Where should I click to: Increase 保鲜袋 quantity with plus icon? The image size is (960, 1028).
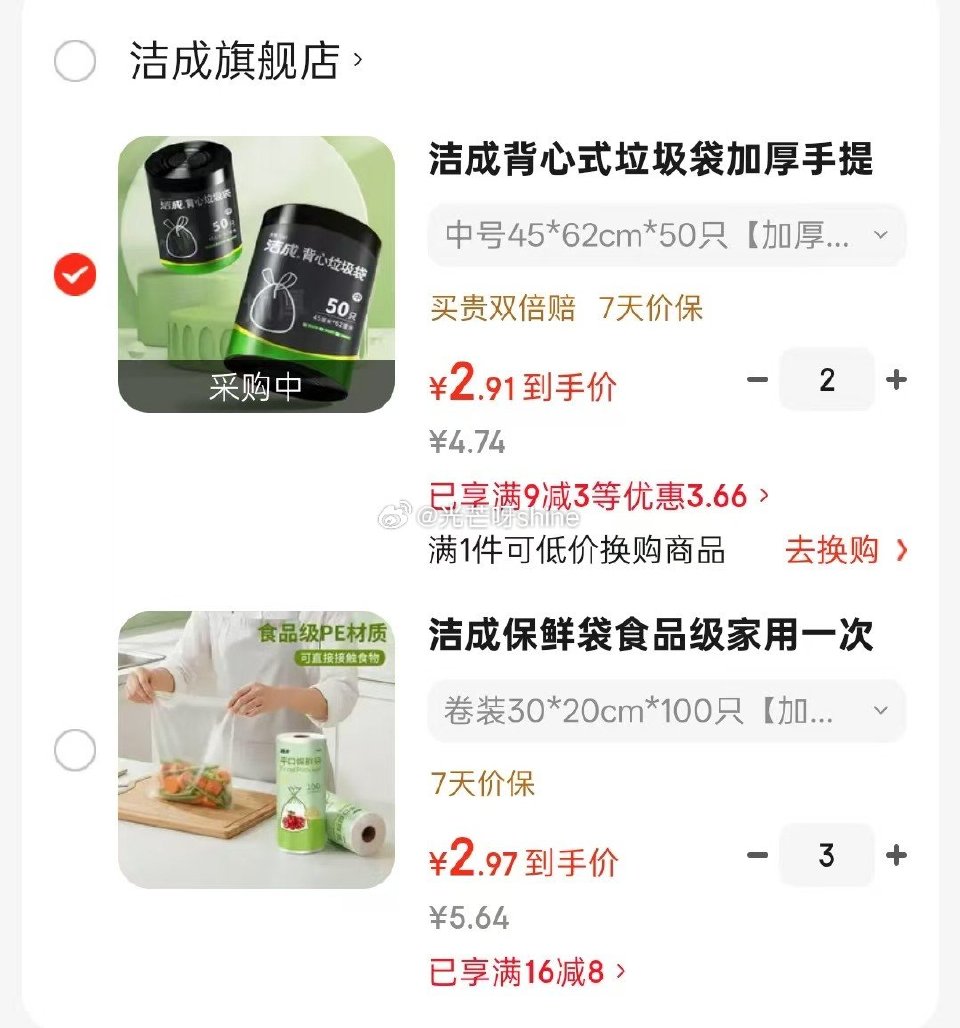tap(897, 855)
